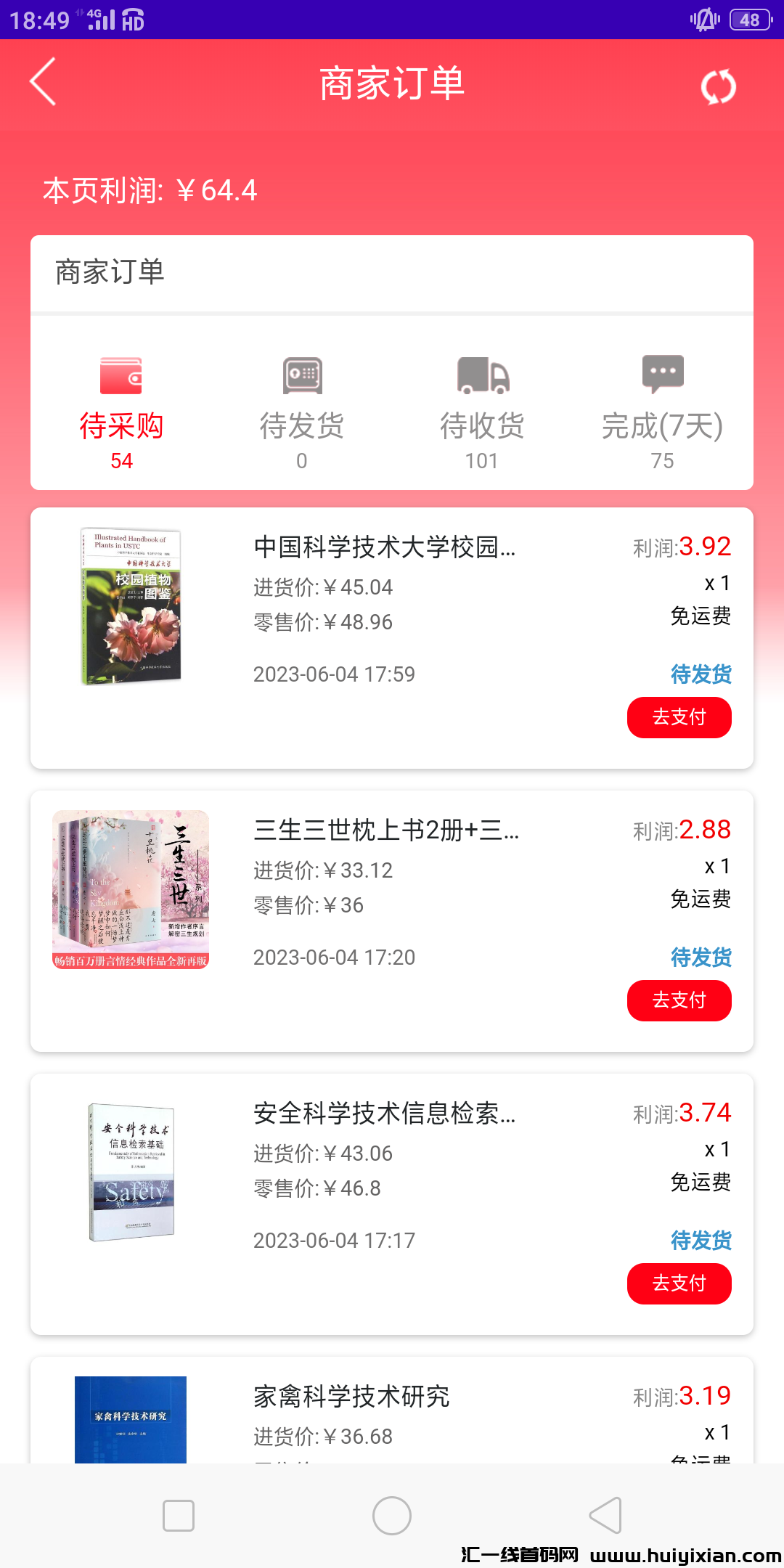The height and width of the screenshot is (1568, 784).
Task: Open the 中国科学技术大学校园 order card
Action: (385, 547)
